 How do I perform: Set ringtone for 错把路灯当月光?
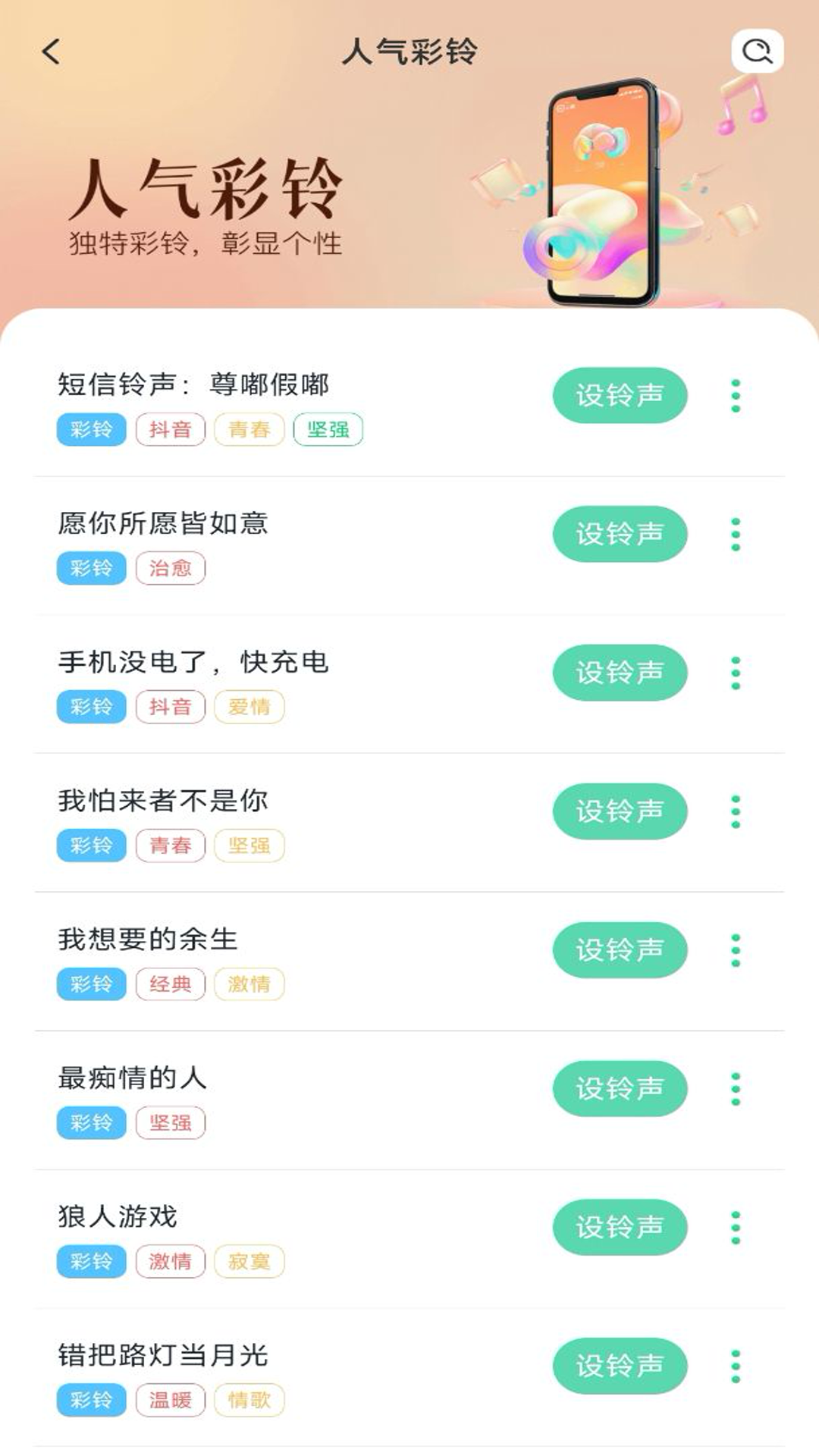pyautogui.click(x=620, y=1365)
